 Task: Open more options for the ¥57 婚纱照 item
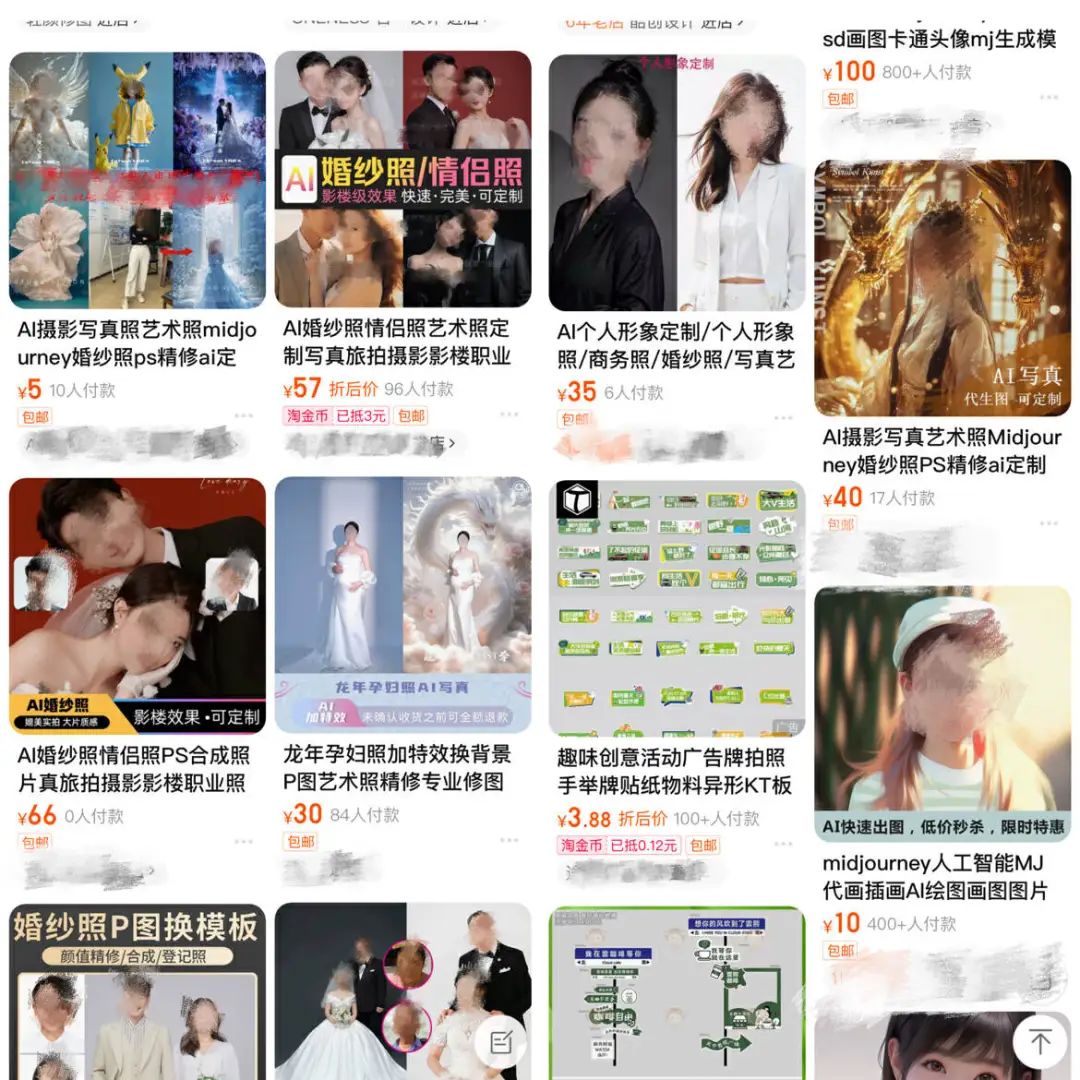[x=509, y=415]
